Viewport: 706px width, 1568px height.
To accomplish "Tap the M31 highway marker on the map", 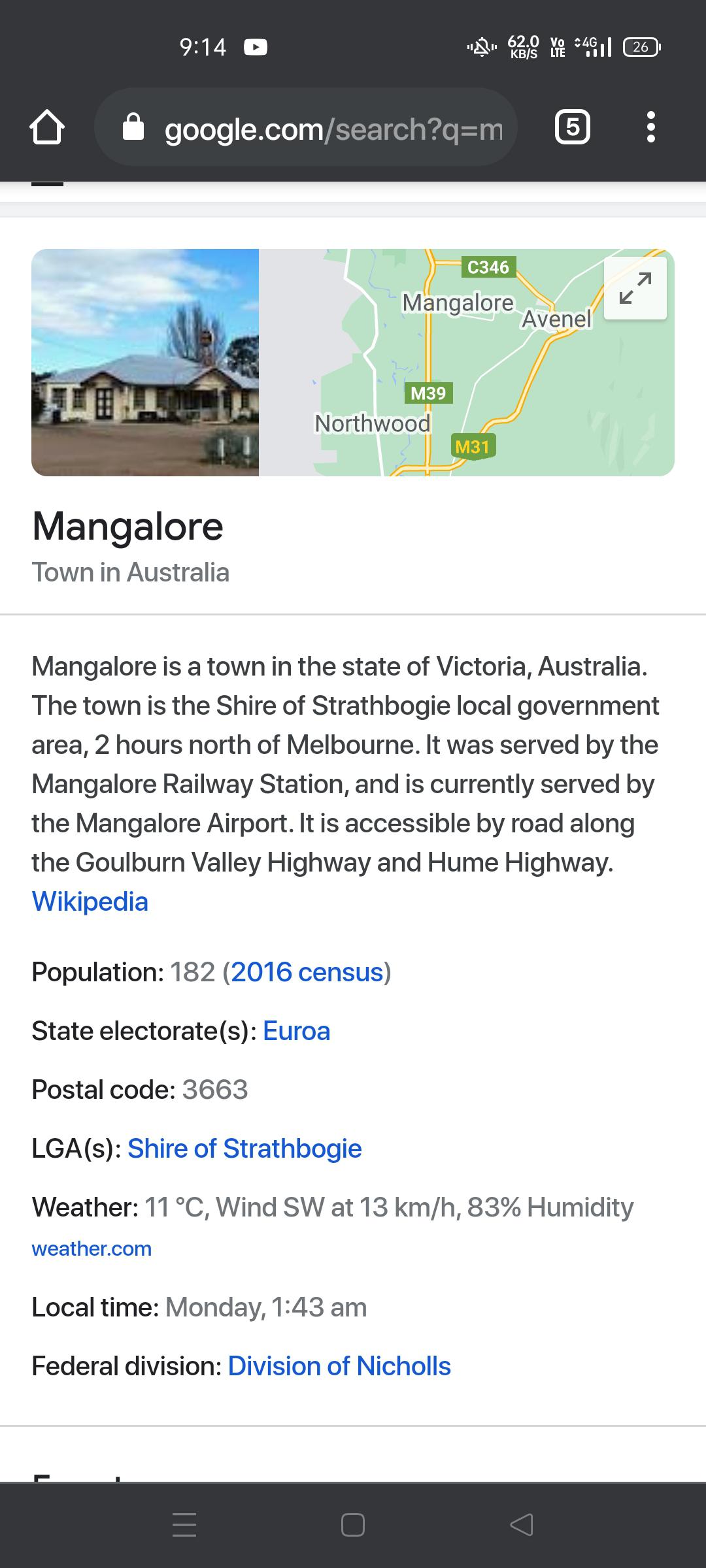I will (x=473, y=447).
